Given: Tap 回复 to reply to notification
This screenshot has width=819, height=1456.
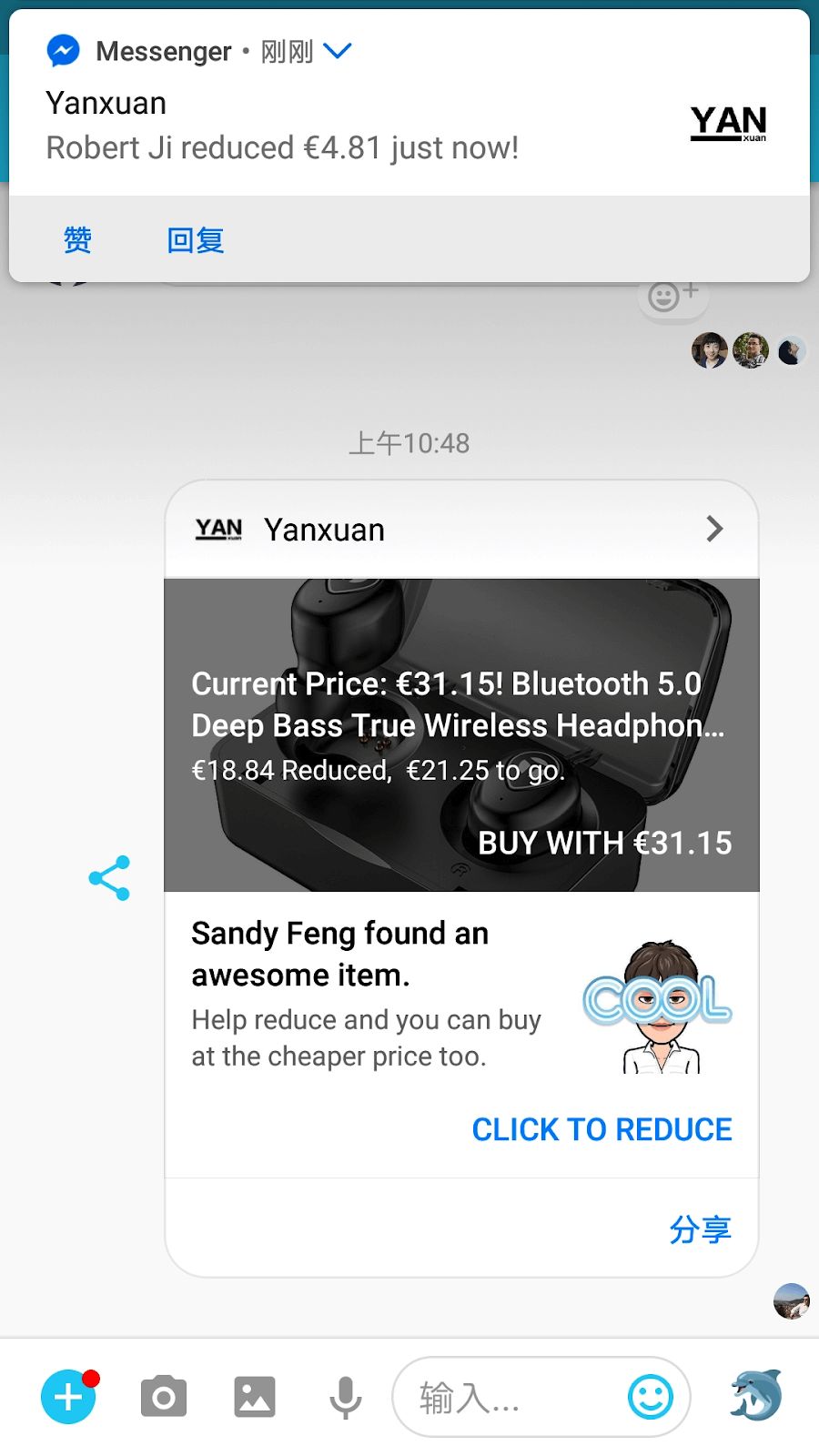Looking at the screenshot, I should pyautogui.click(x=195, y=240).
